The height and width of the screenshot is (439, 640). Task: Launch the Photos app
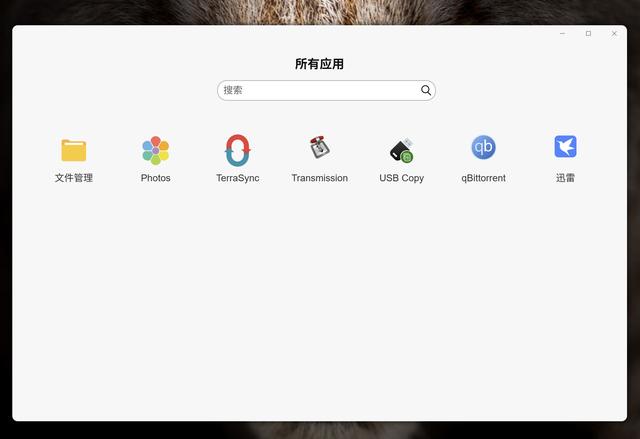click(155, 151)
